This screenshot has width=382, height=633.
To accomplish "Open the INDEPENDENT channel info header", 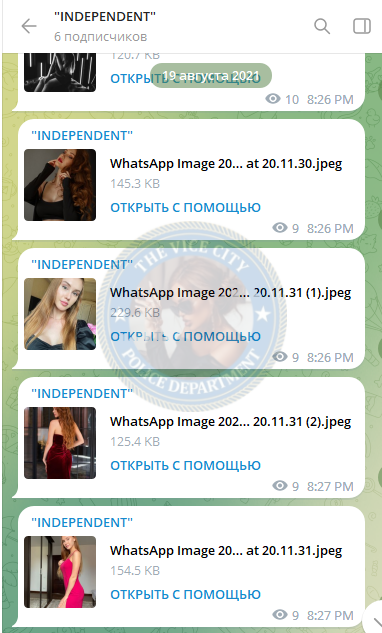I will click(x=105, y=26).
